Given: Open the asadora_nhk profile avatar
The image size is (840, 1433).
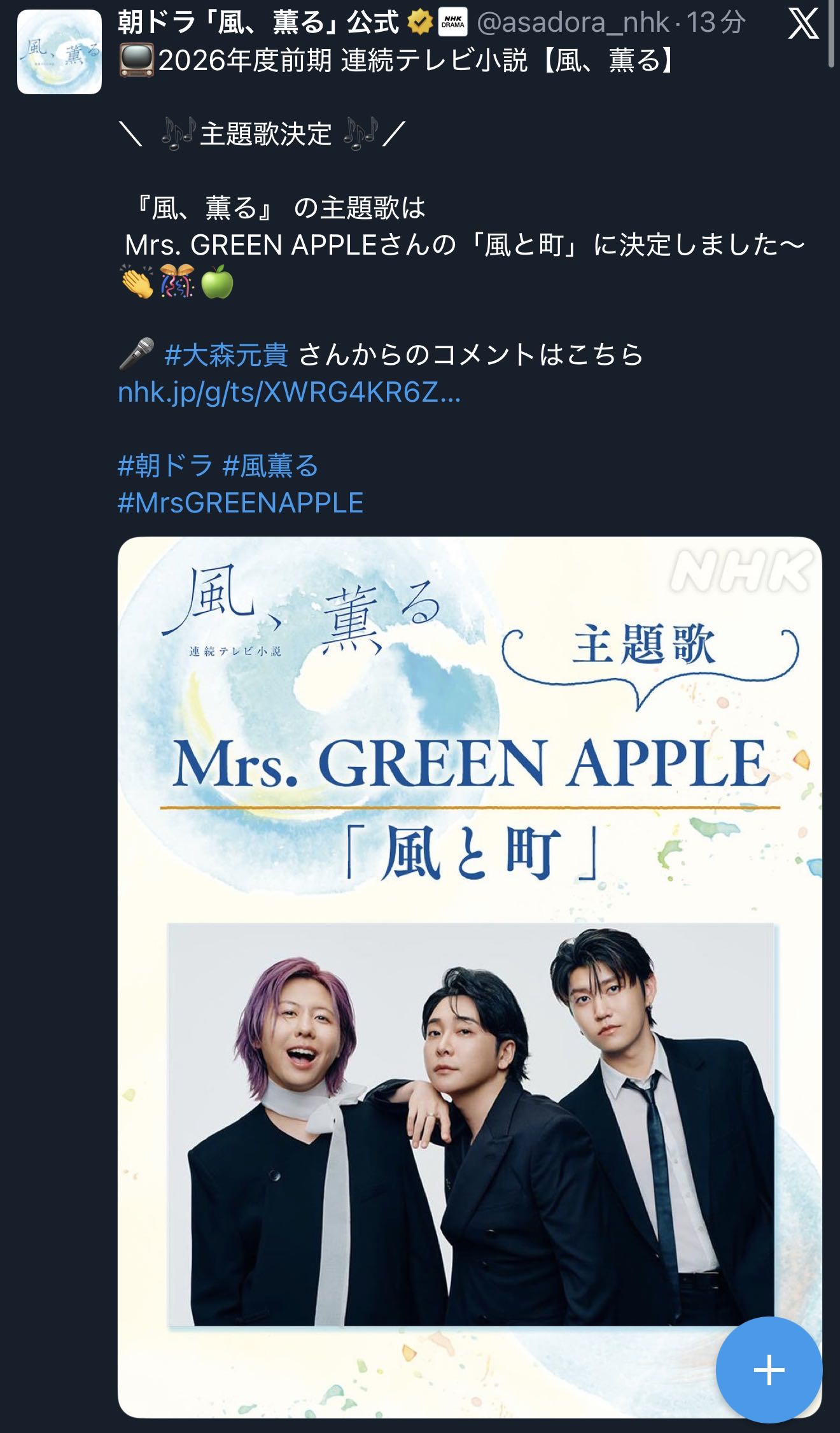Looking at the screenshot, I should tap(59, 52).
